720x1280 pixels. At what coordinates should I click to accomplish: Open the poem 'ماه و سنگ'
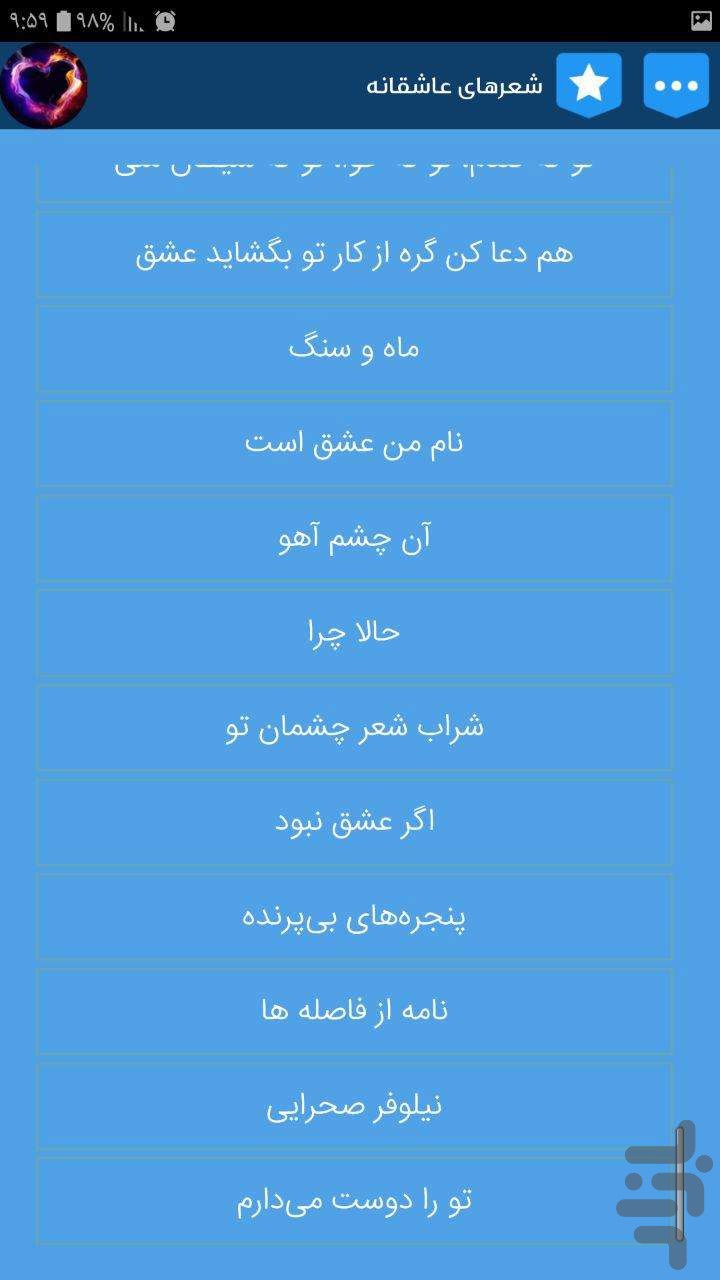[x=355, y=348]
